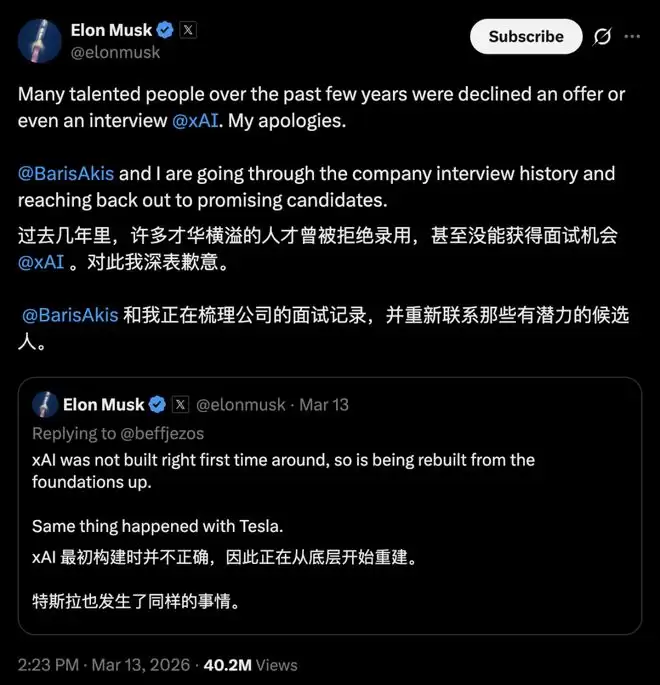Image resolution: width=660 pixels, height=685 pixels.
Task: Subscribe to Elon Musk
Action: coord(525,36)
